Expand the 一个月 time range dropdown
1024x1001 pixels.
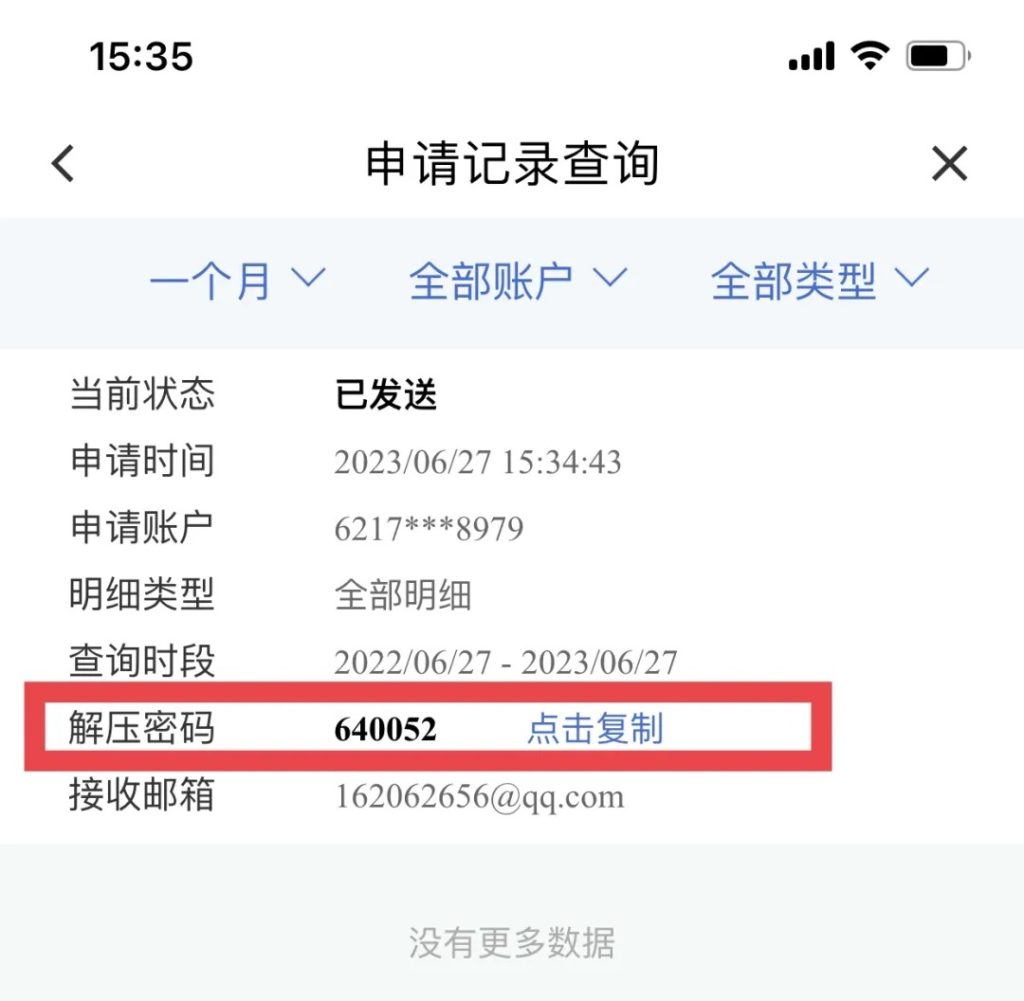point(238,281)
